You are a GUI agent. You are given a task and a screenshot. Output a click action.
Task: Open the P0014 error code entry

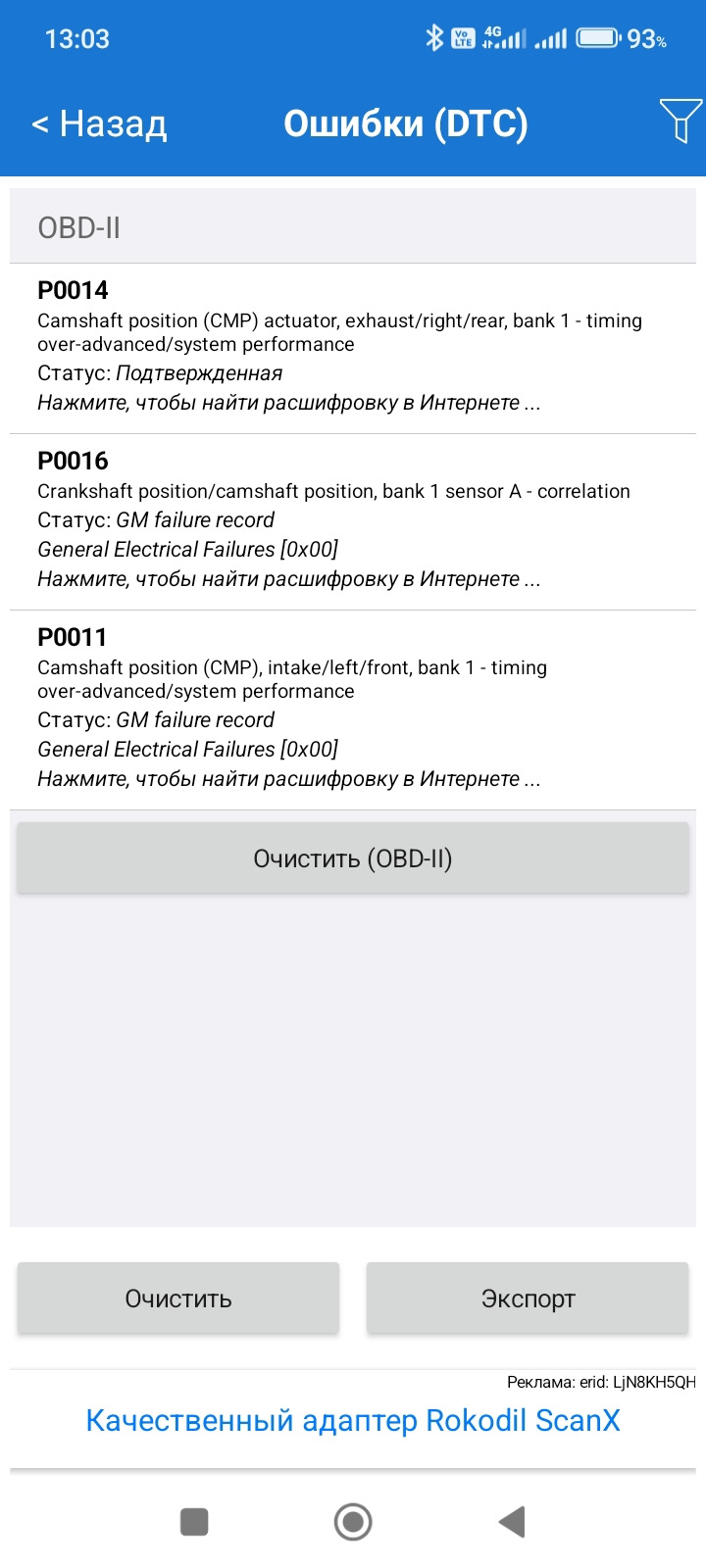pyautogui.click(x=353, y=347)
